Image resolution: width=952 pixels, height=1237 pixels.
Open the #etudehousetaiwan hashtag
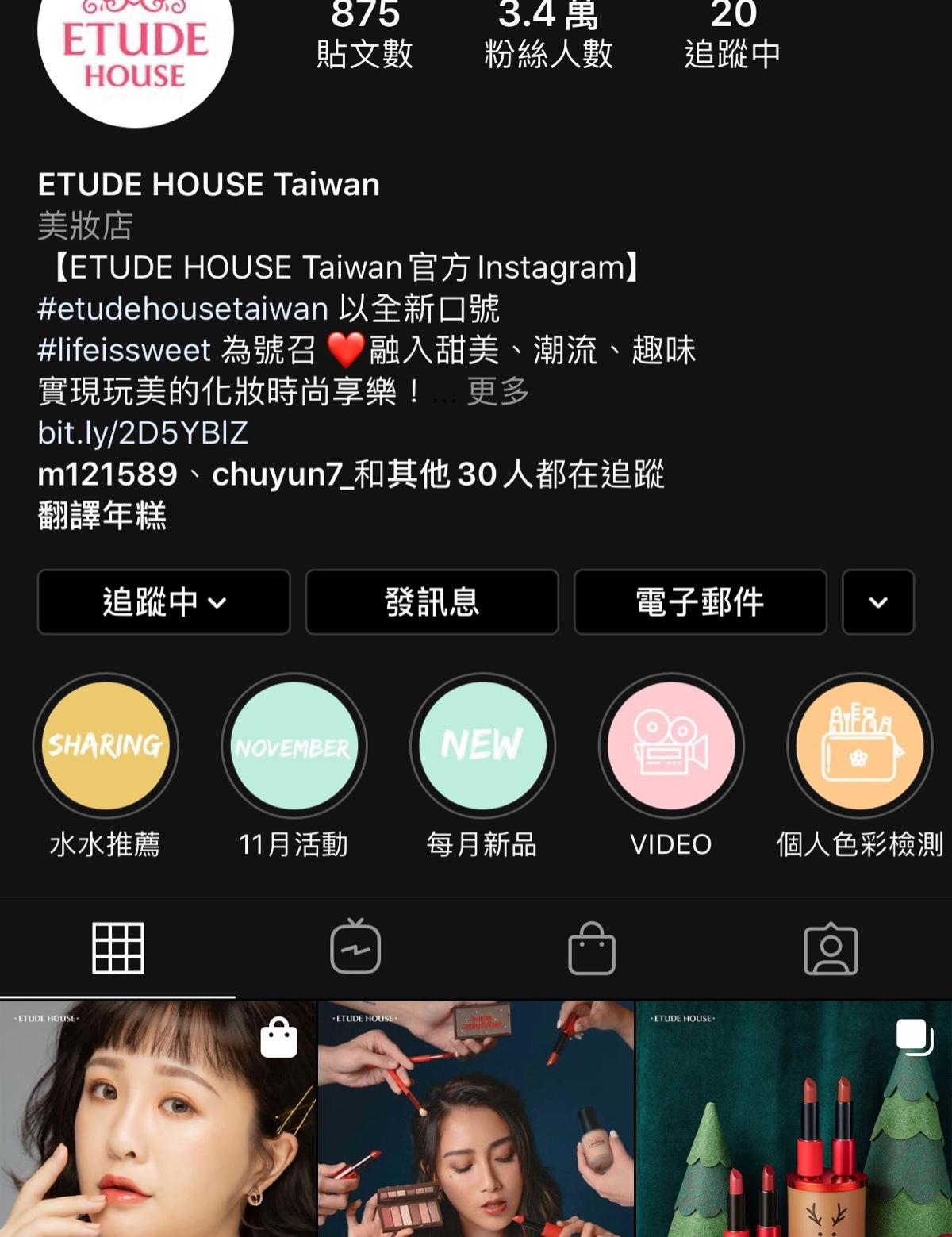click(182, 309)
